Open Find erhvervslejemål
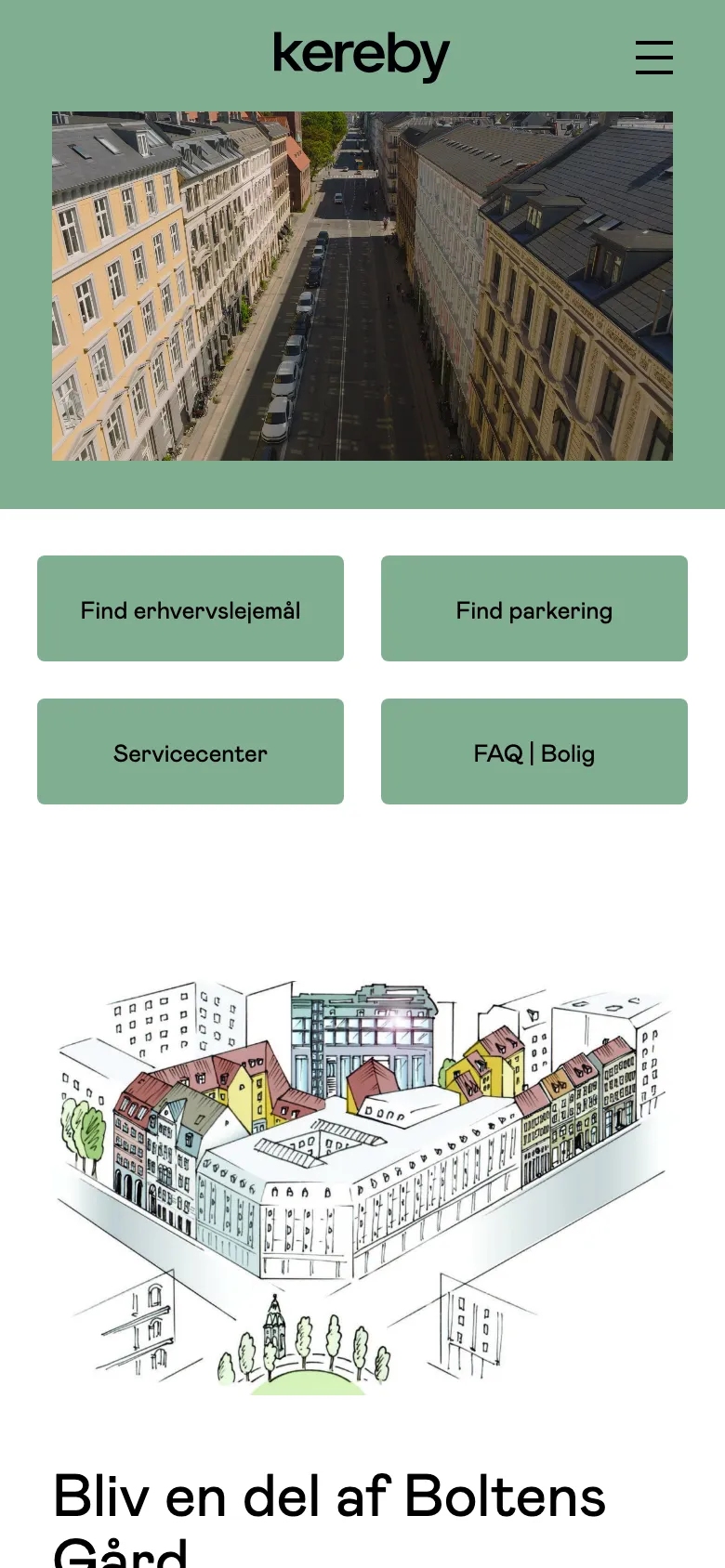 pyautogui.click(x=191, y=608)
